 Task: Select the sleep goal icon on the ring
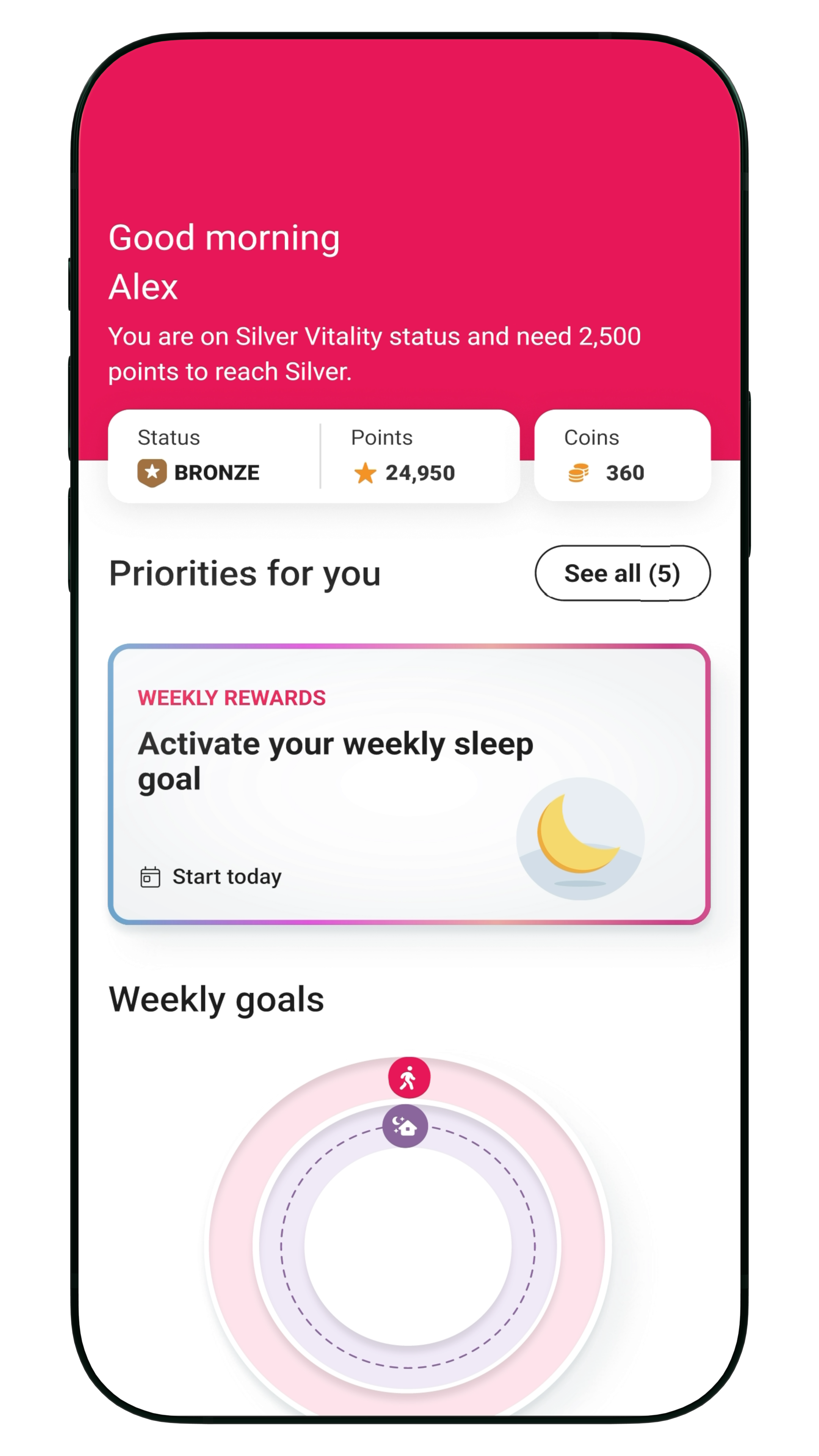405,1126
